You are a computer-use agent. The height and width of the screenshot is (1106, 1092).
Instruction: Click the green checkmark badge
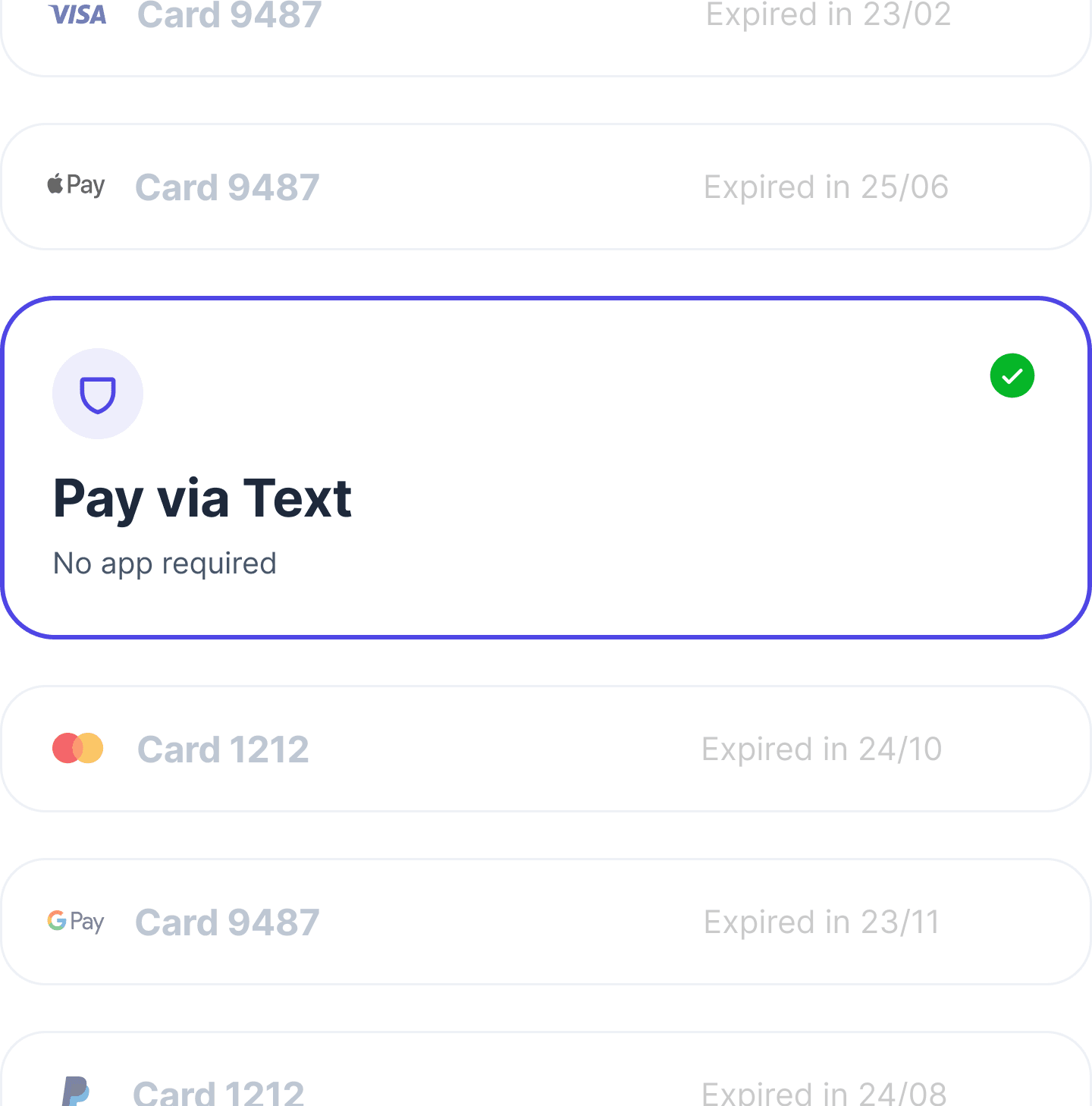[1012, 375]
